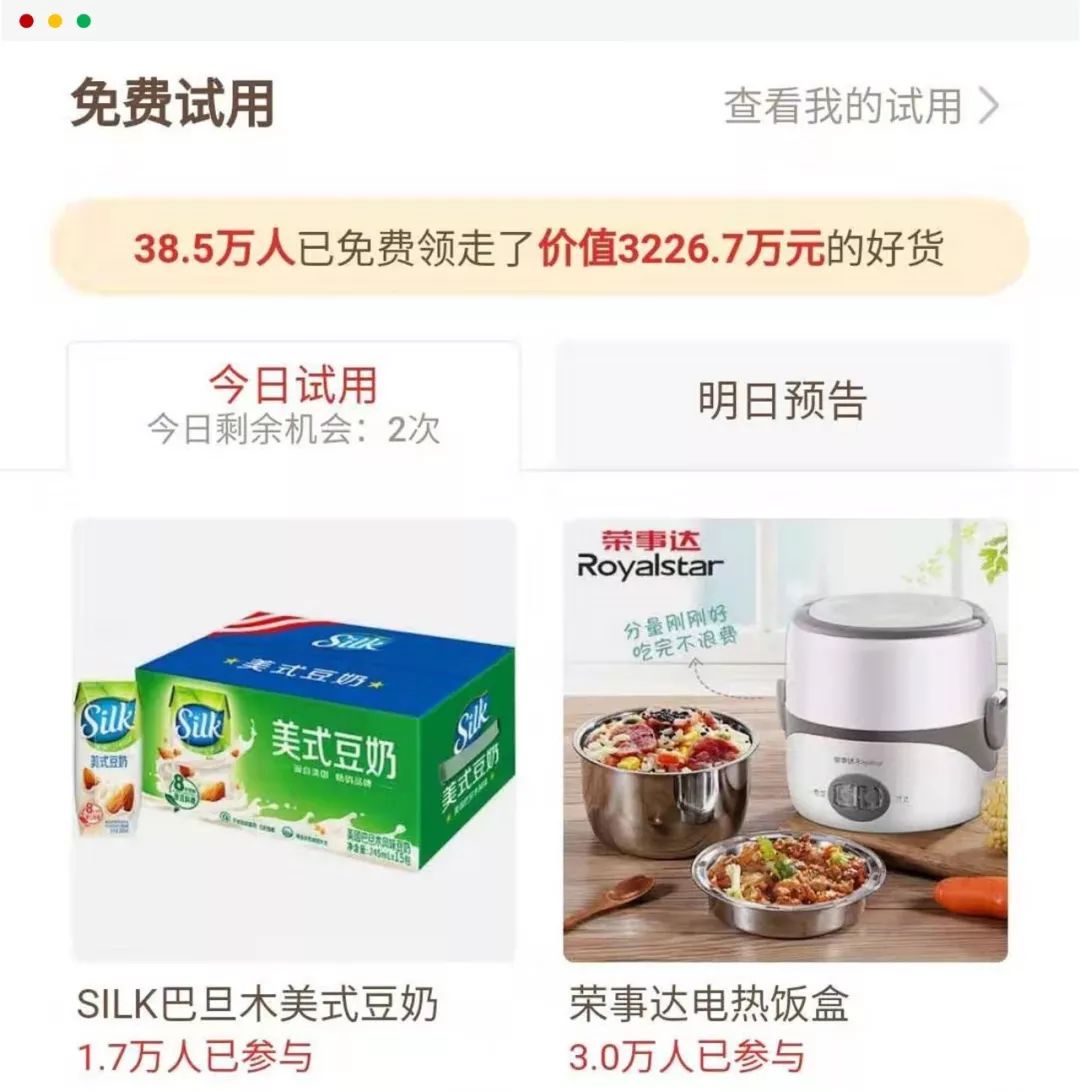
Task: Click the yellow traffic light dot
Action: coord(56,18)
